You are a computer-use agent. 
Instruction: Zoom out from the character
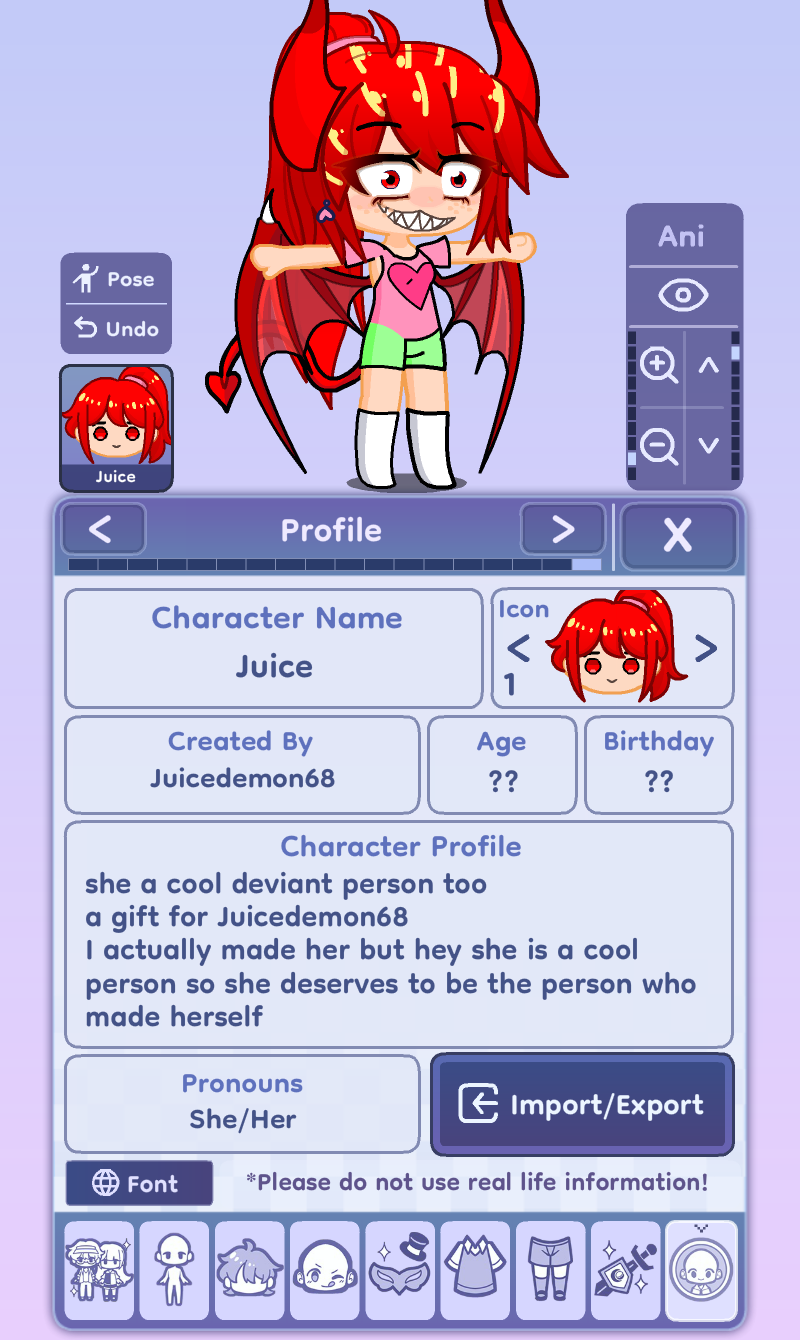(658, 445)
